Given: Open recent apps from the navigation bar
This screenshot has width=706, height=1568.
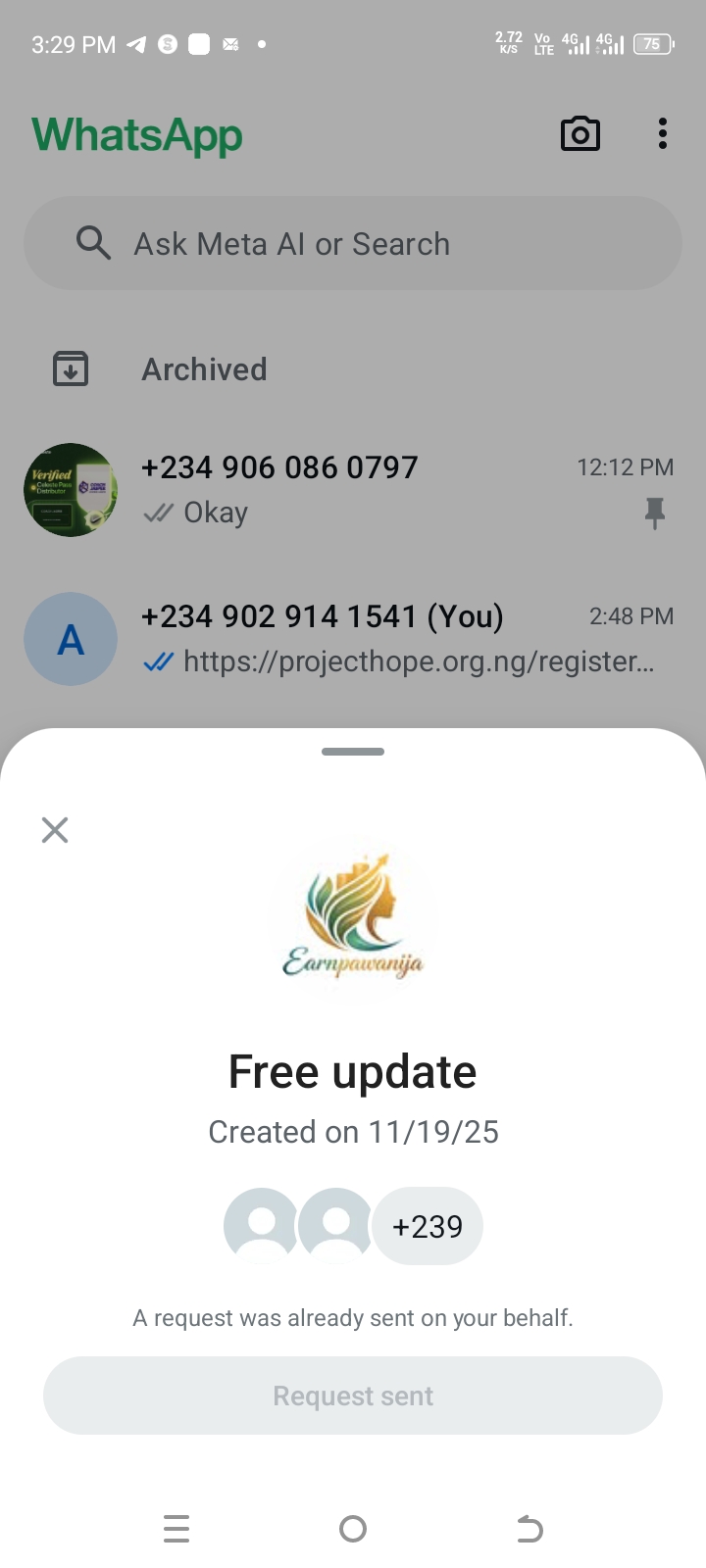Looking at the screenshot, I should [x=176, y=1529].
